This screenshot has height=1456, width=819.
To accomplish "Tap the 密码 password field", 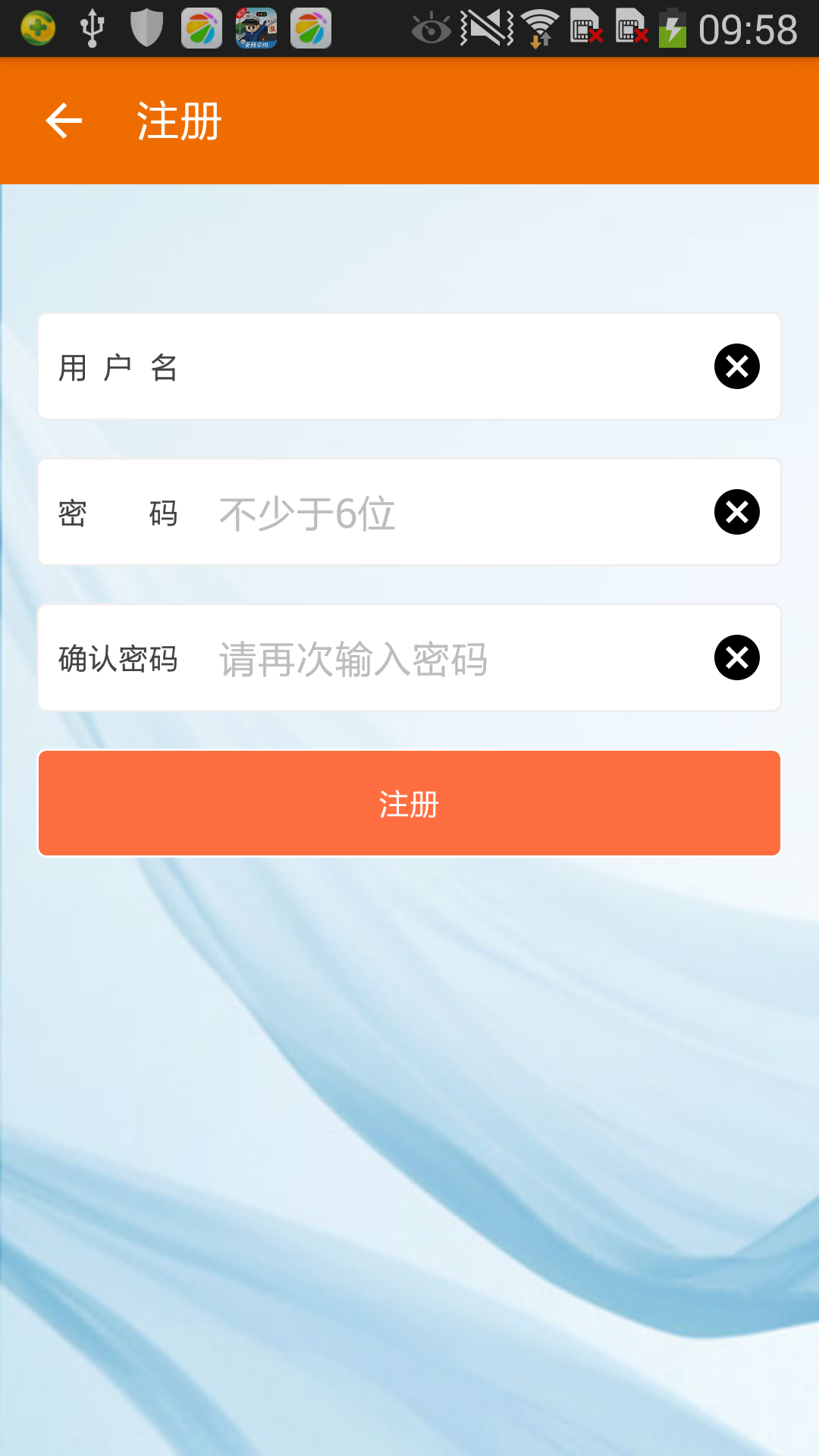I will [455, 512].
